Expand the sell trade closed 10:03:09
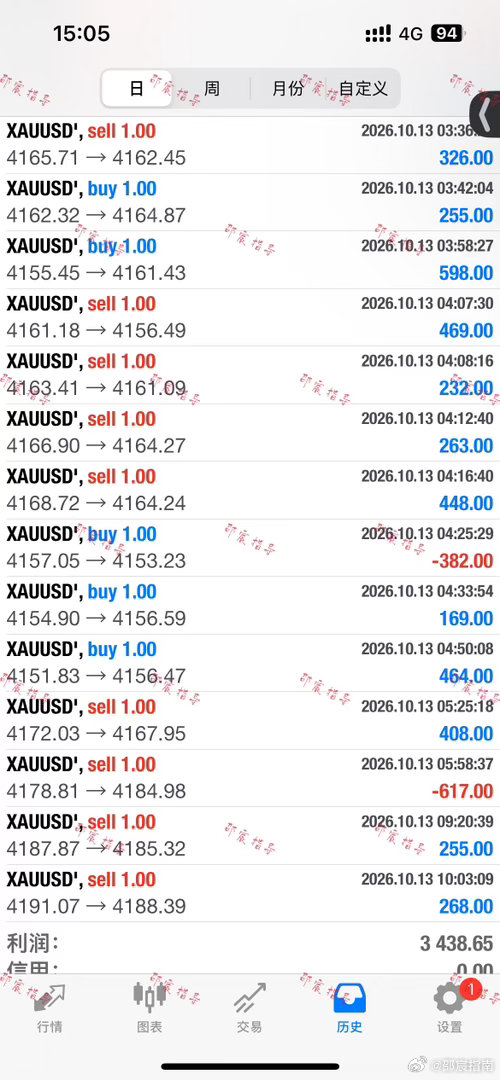 click(x=250, y=893)
